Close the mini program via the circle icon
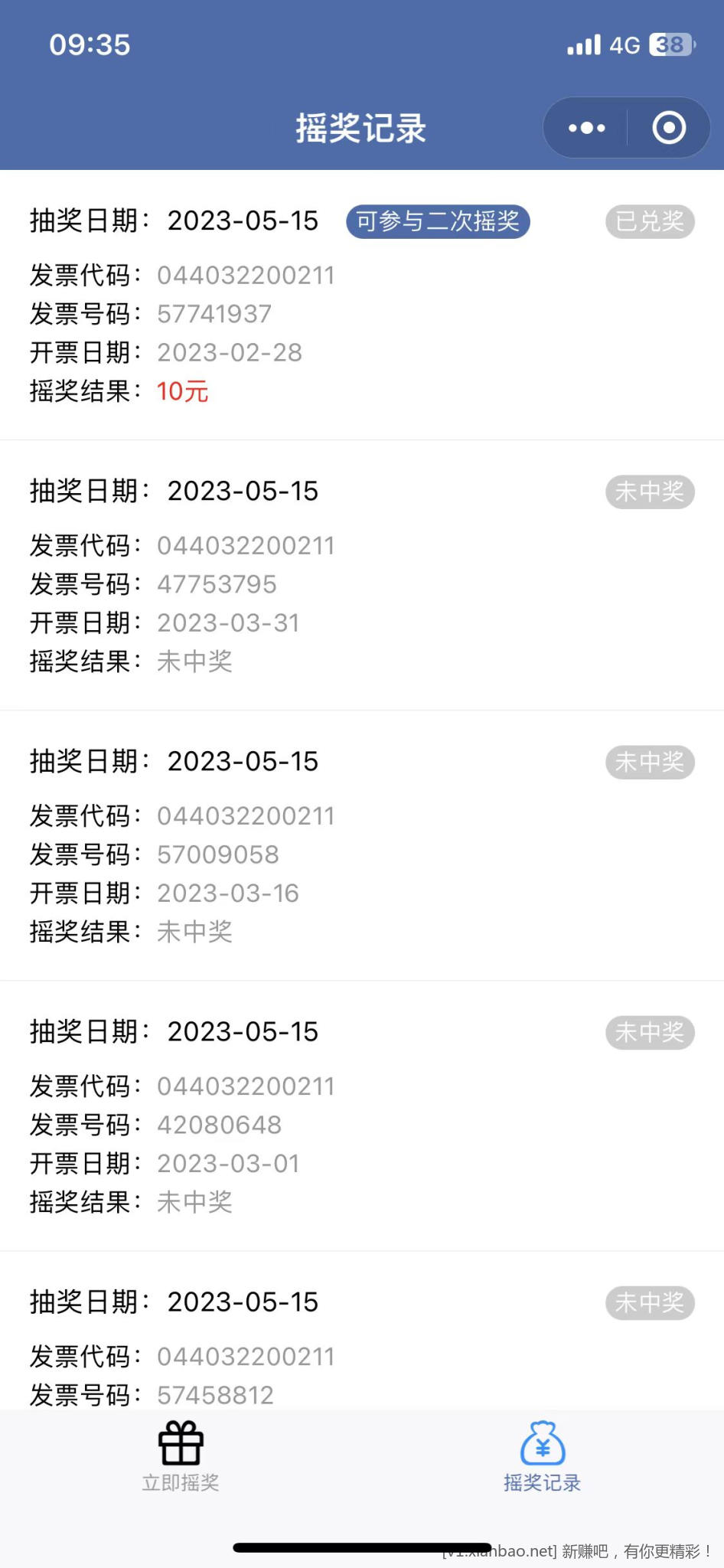The width and height of the screenshot is (724, 1568). pyautogui.click(x=668, y=128)
